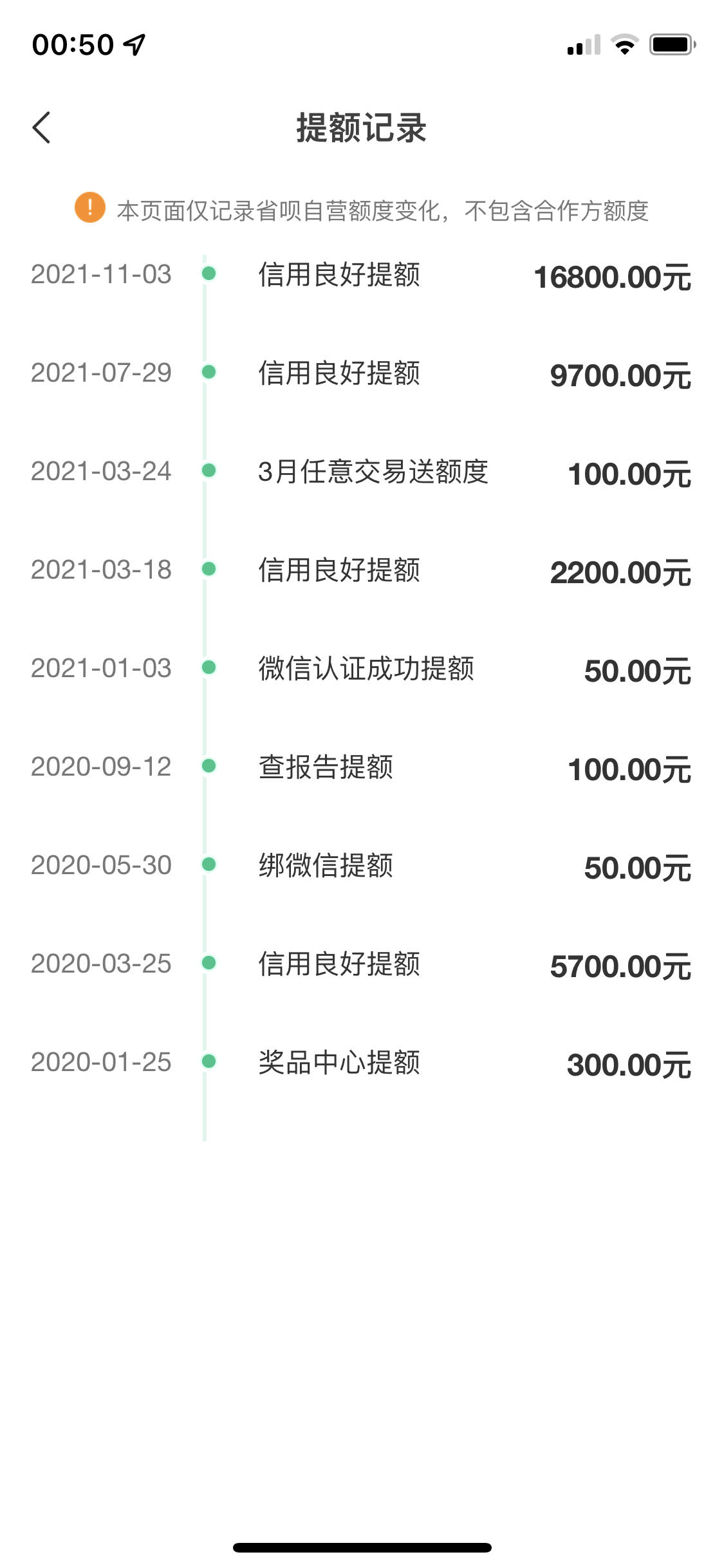
Task: Go back from the 提额记录 page
Action: pos(41,127)
